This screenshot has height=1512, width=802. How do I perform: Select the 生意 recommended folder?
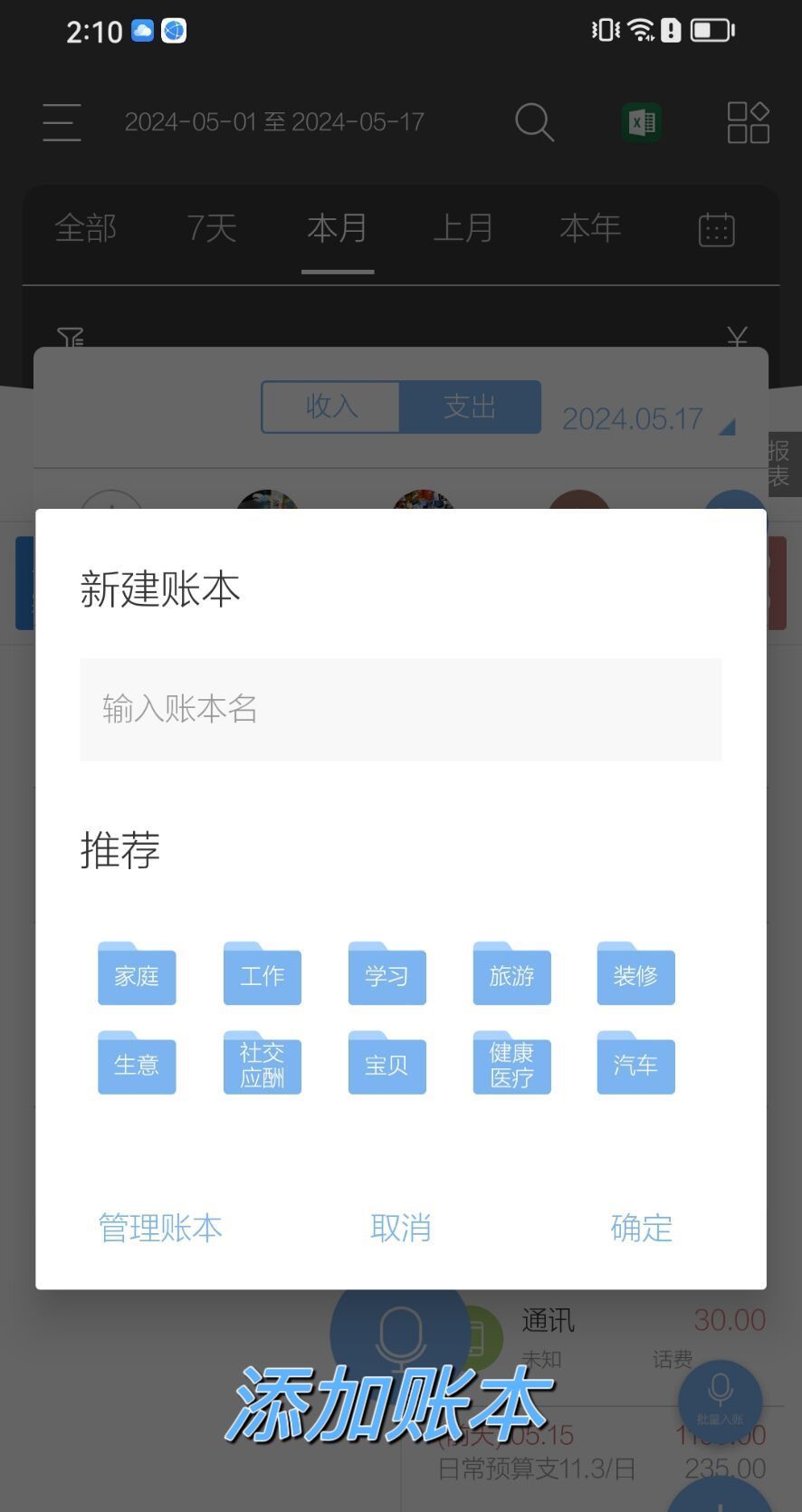coord(137,1064)
